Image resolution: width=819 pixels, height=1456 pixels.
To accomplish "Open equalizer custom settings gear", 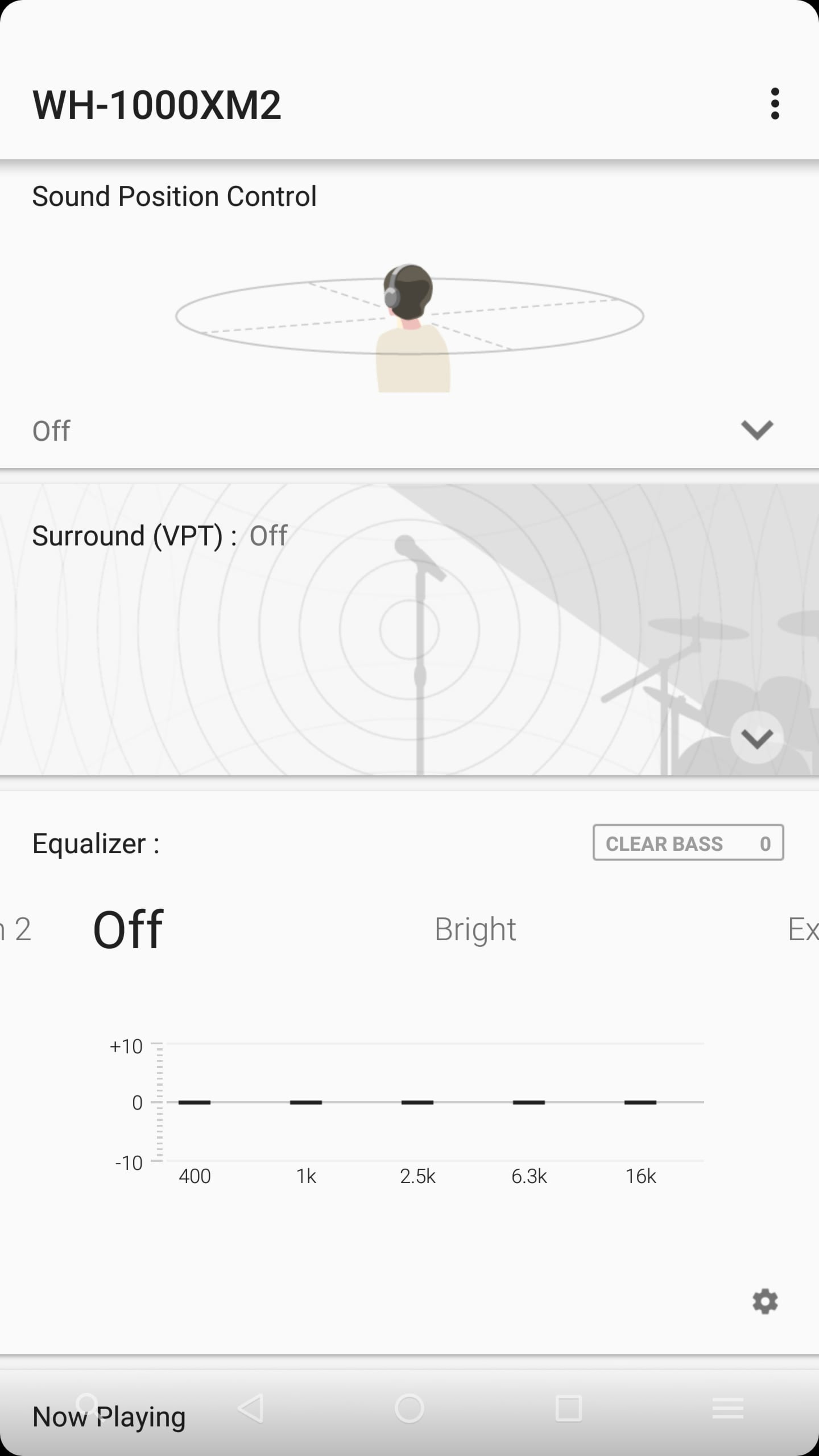I will point(765,1301).
